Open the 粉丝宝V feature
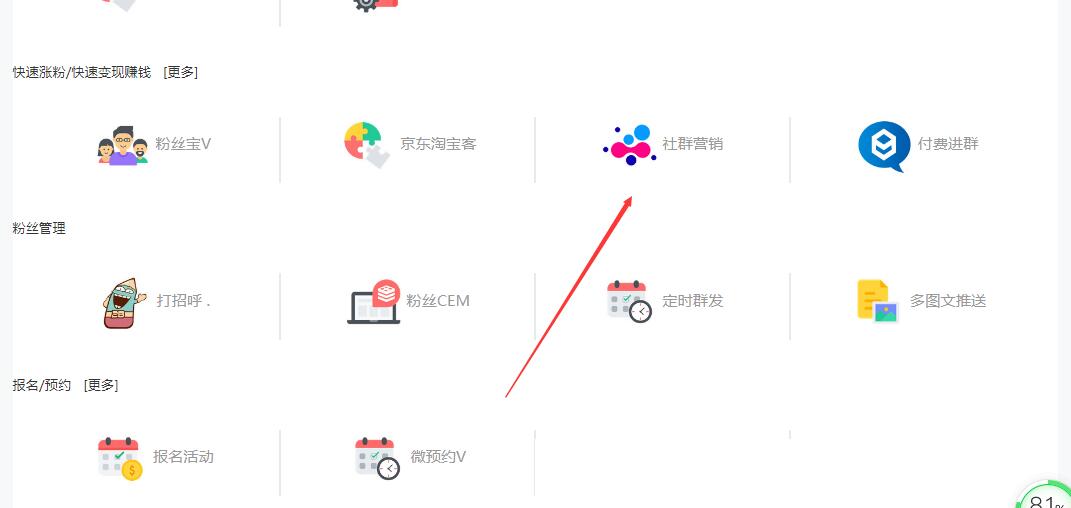This screenshot has height=508, width=1071. click(x=155, y=144)
